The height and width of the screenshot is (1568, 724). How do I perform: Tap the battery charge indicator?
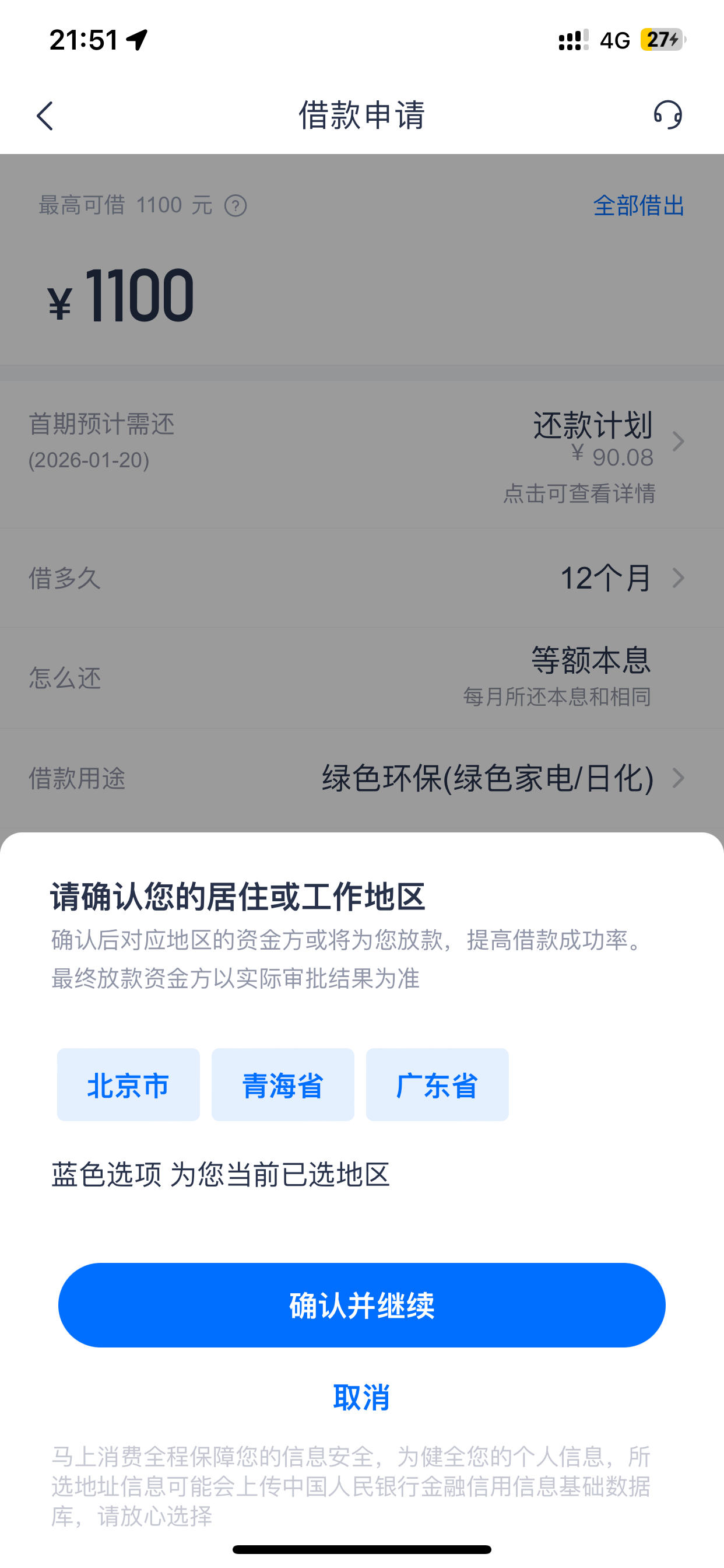pyautogui.click(x=660, y=39)
